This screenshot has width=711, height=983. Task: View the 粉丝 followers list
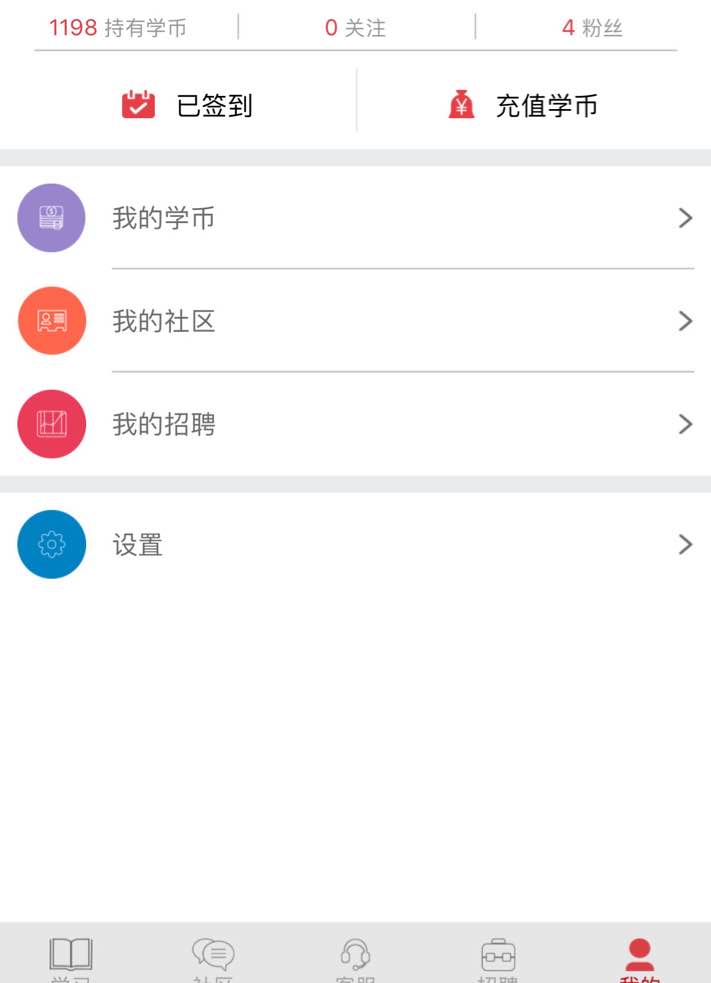tap(592, 28)
